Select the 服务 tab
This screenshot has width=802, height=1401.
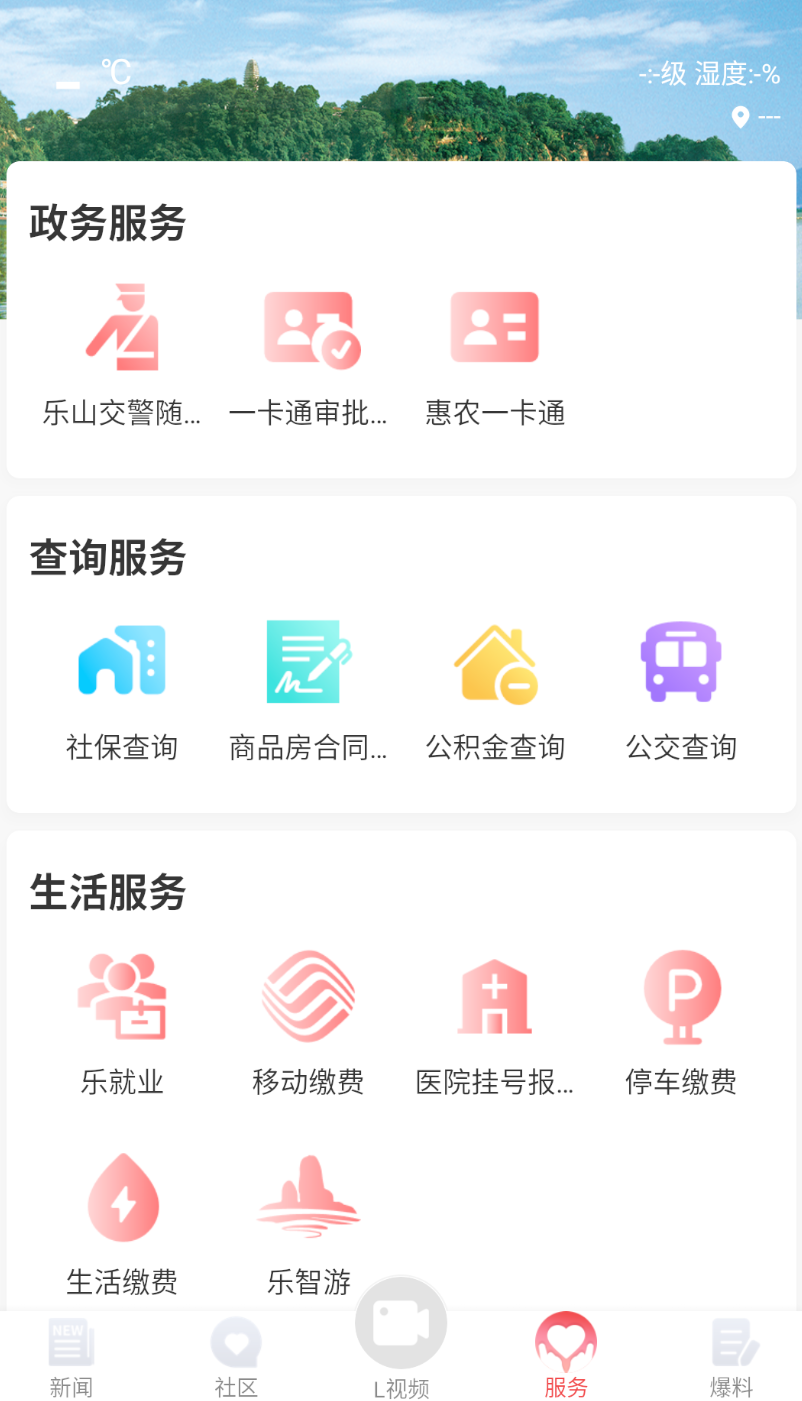click(x=566, y=1357)
